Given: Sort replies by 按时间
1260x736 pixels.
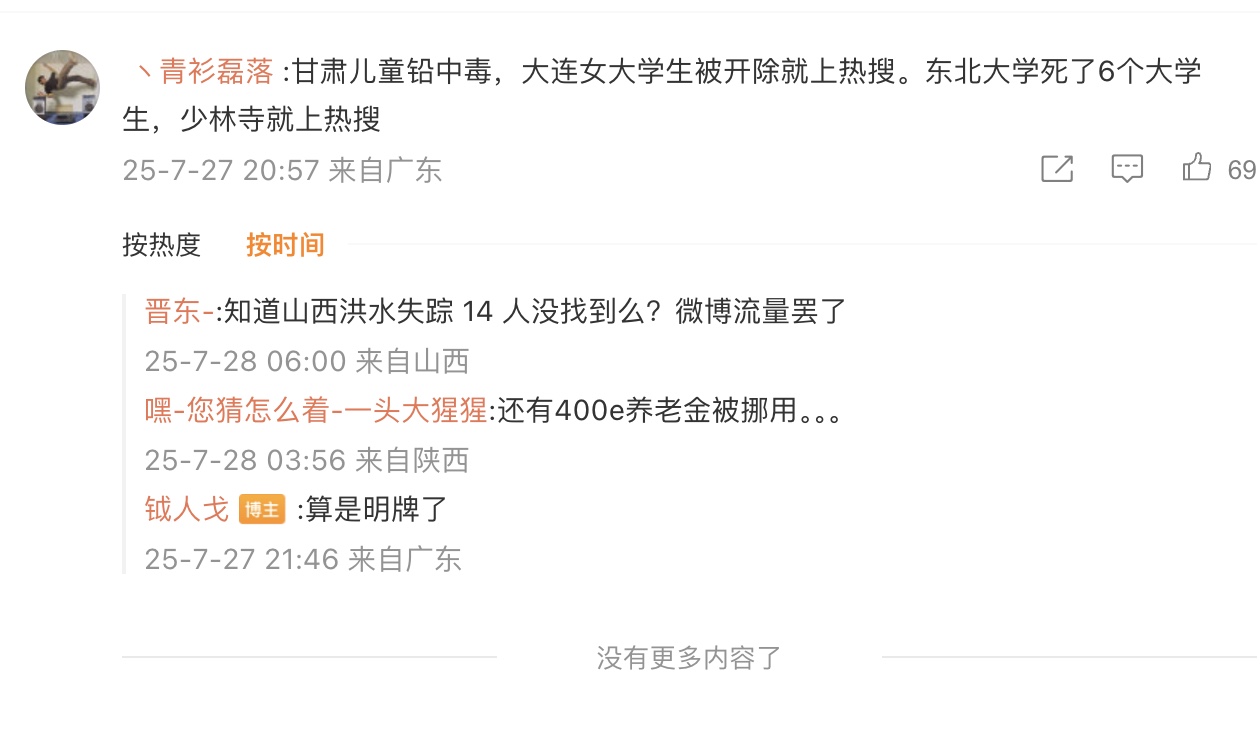Looking at the screenshot, I should tap(285, 245).
